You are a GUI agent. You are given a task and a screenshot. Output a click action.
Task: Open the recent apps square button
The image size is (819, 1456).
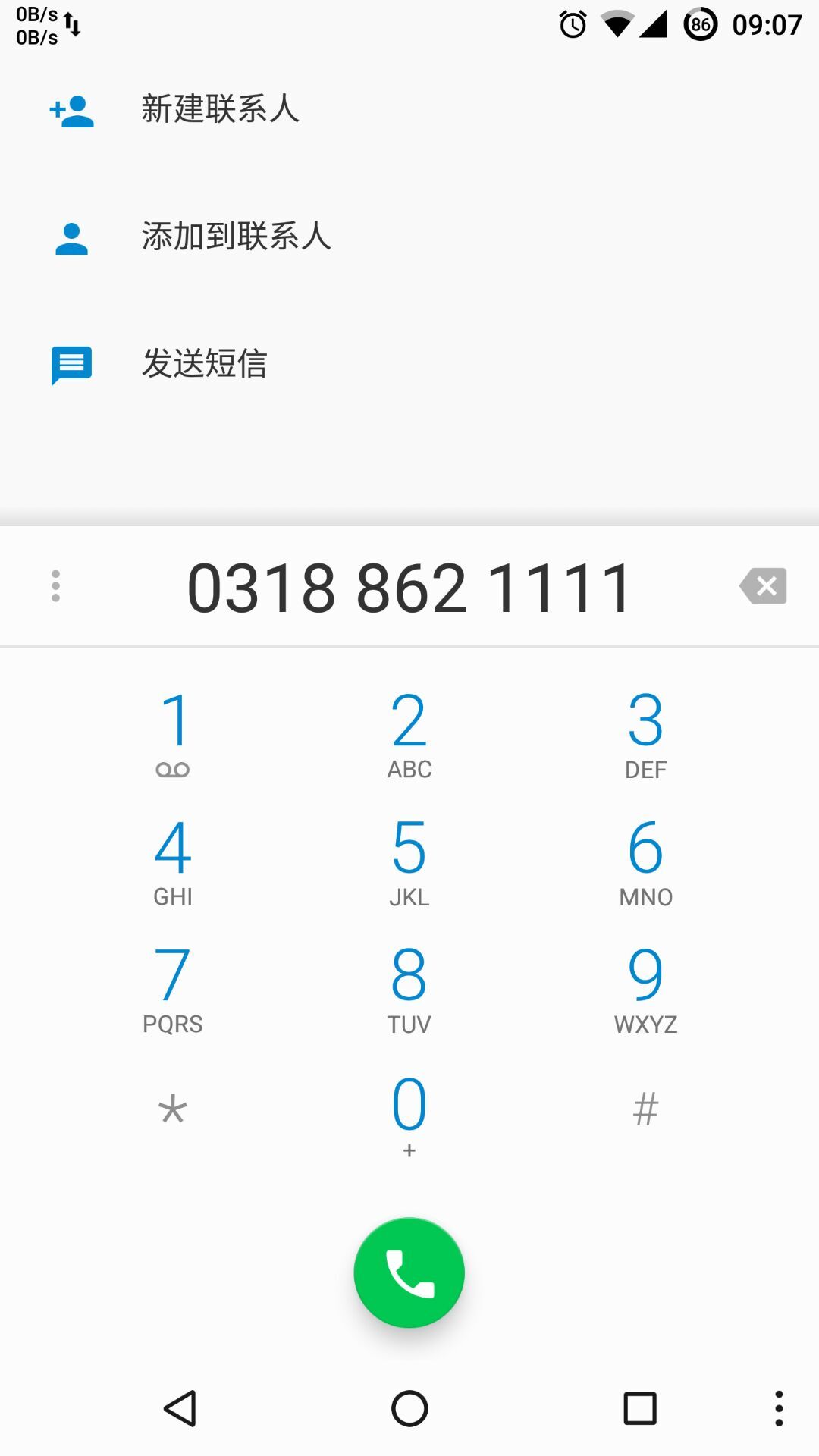pyautogui.click(x=640, y=1408)
